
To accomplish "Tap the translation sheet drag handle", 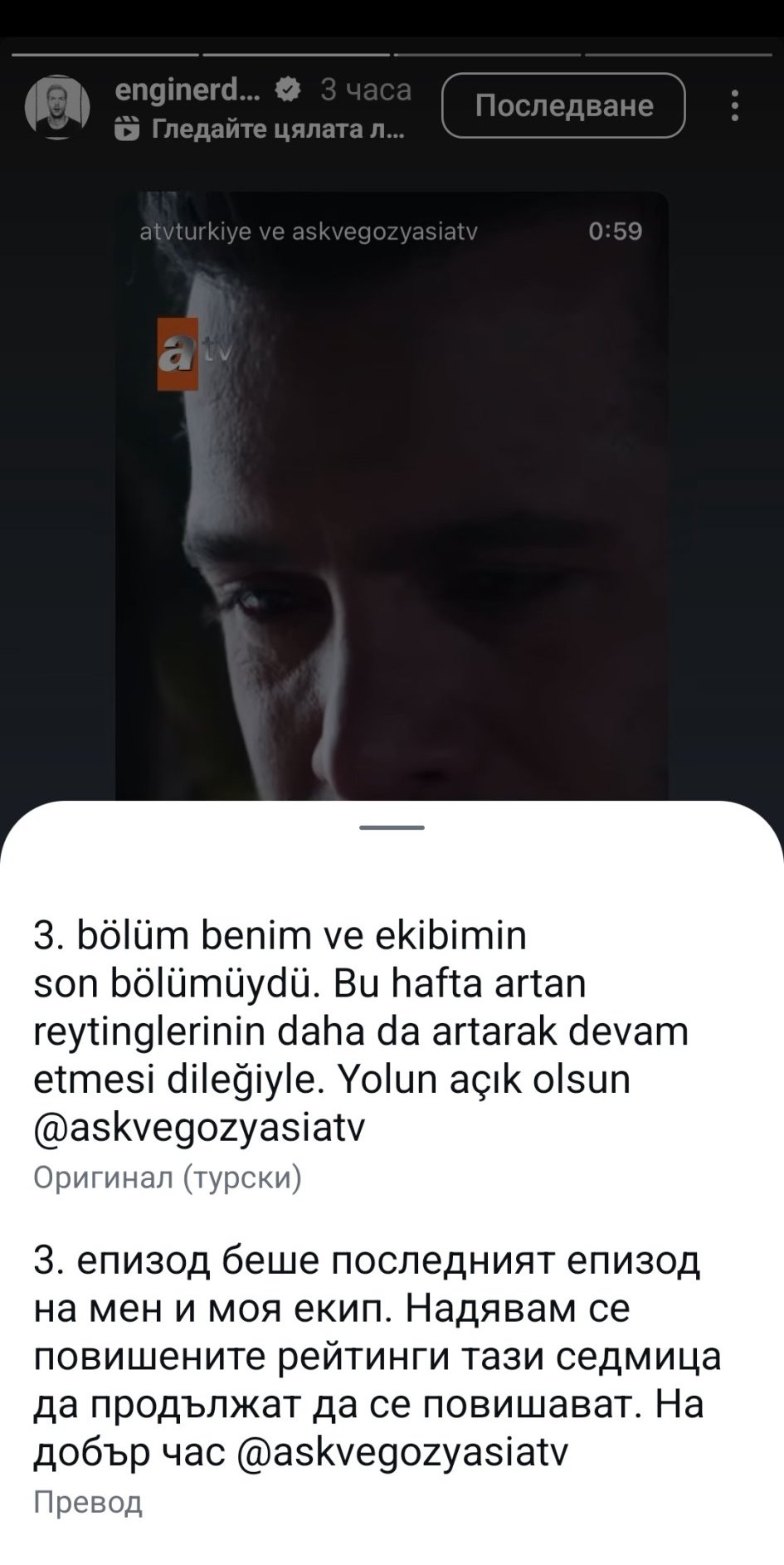I will click(x=392, y=827).
